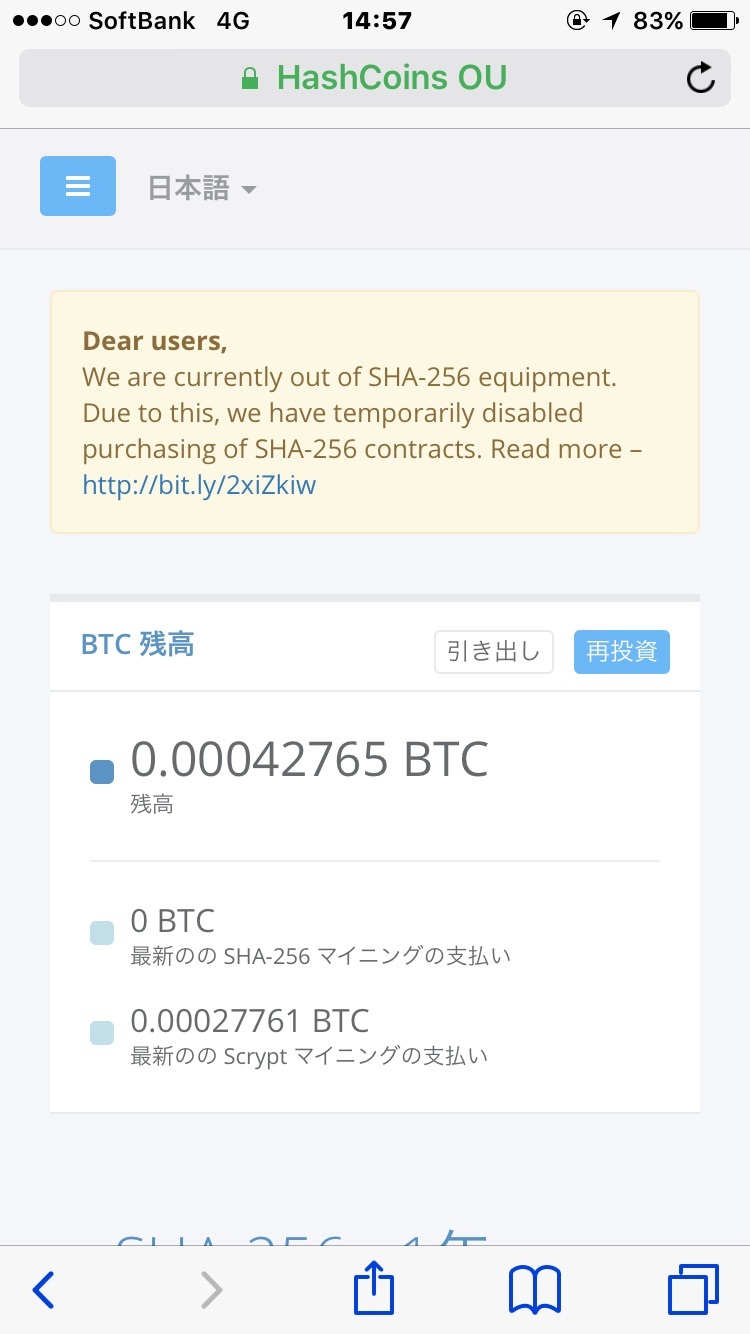Reload the page with the refresh icon
The height and width of the screenshot is (1334, 750).
pyautogui.click(x=701, y=78)
